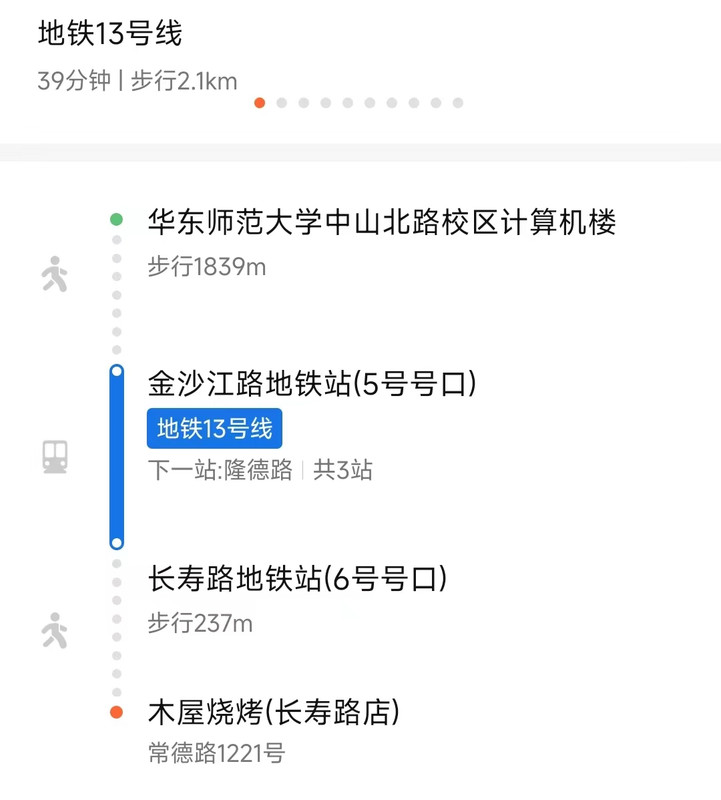Open starting point 华东师范大学中山北路校区计算机楼
Image resolution: width=721 pixels, height=800 pixels.
[x=381, y=222]
